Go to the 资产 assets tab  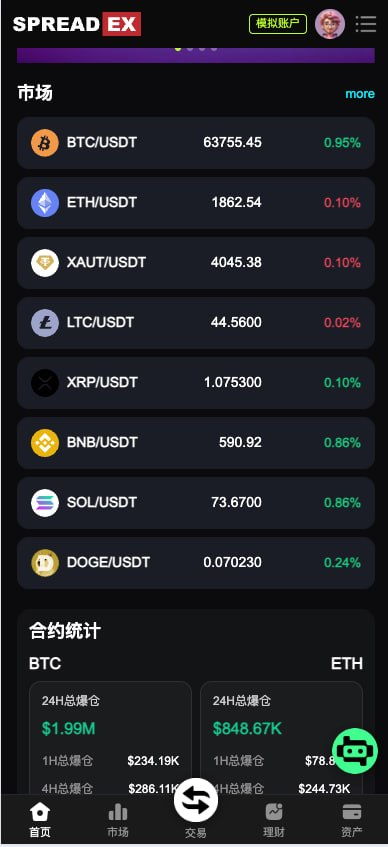pos(352,820)
